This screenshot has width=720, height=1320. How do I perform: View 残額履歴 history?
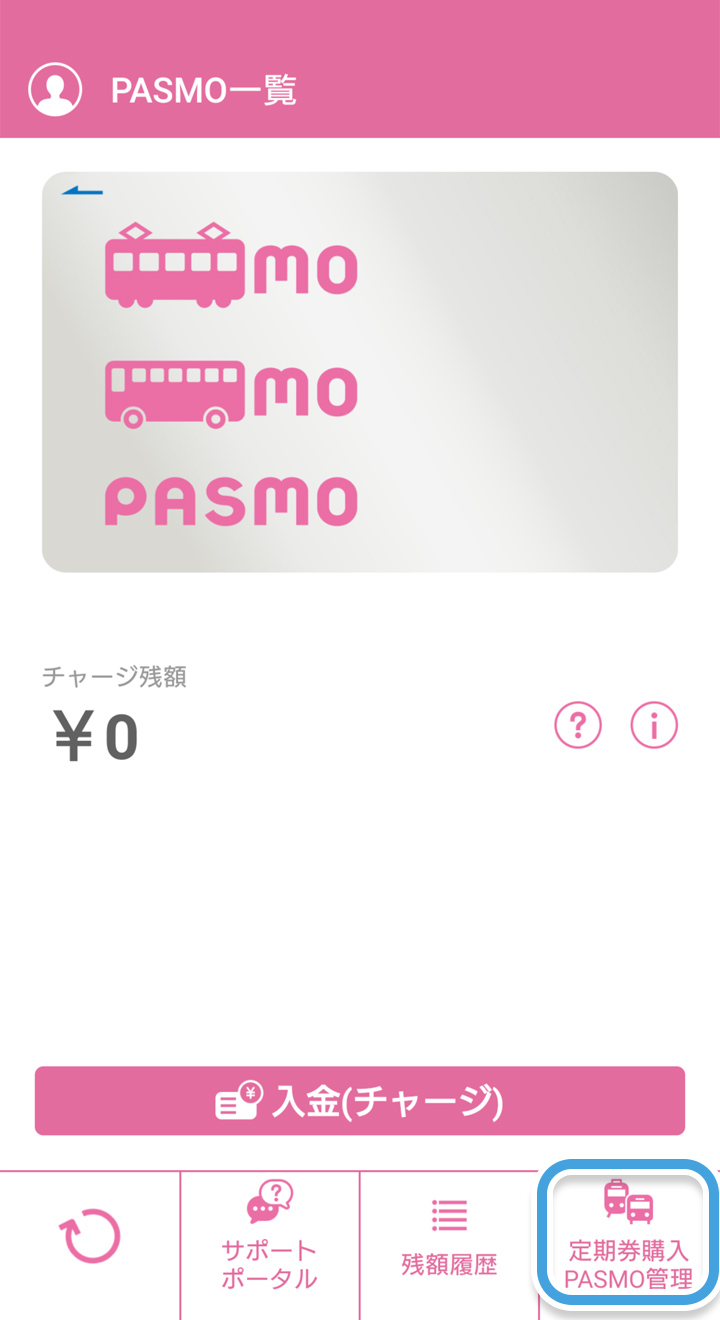(449, 1240)
